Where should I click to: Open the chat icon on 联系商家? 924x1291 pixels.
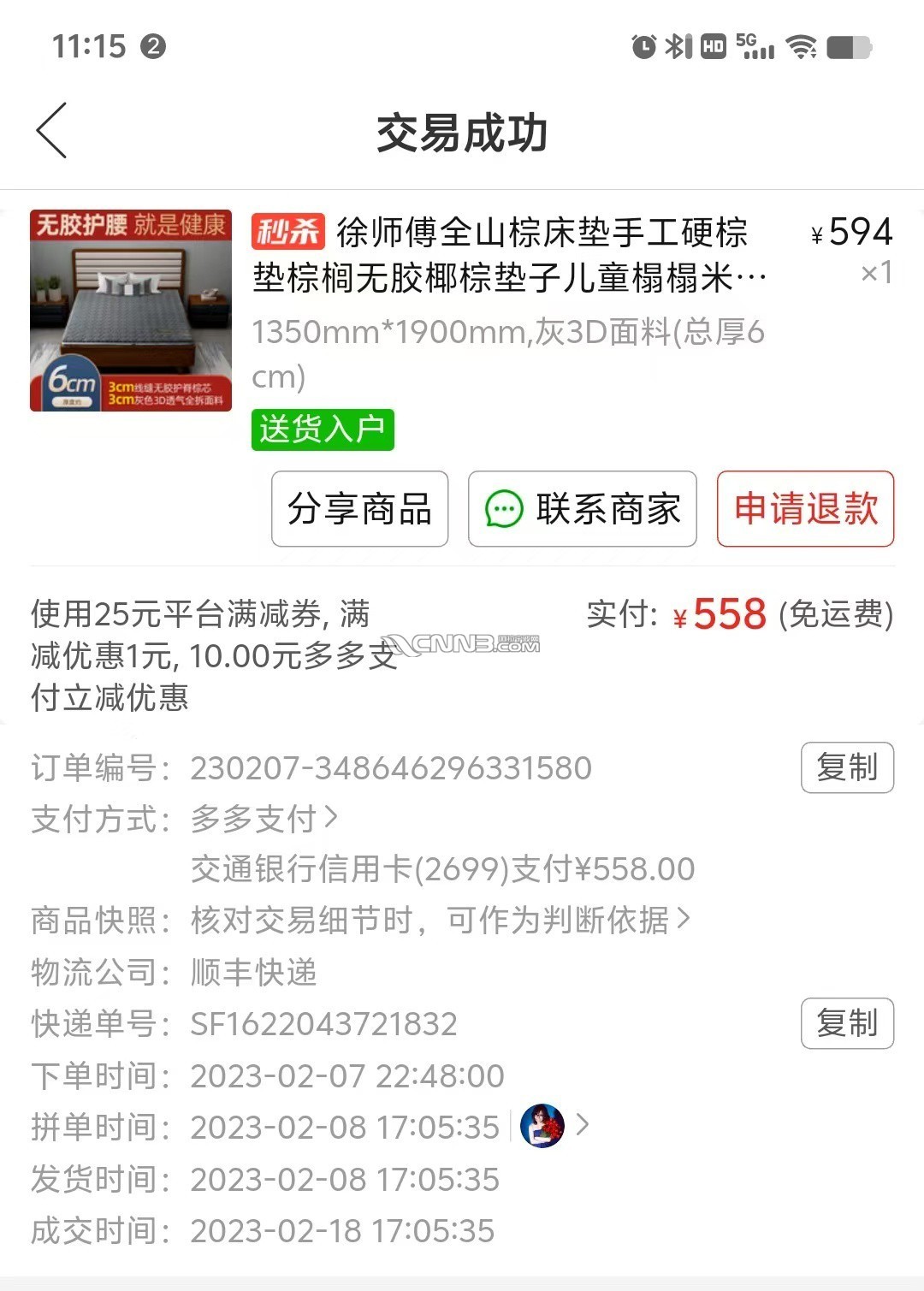(506, 509)
